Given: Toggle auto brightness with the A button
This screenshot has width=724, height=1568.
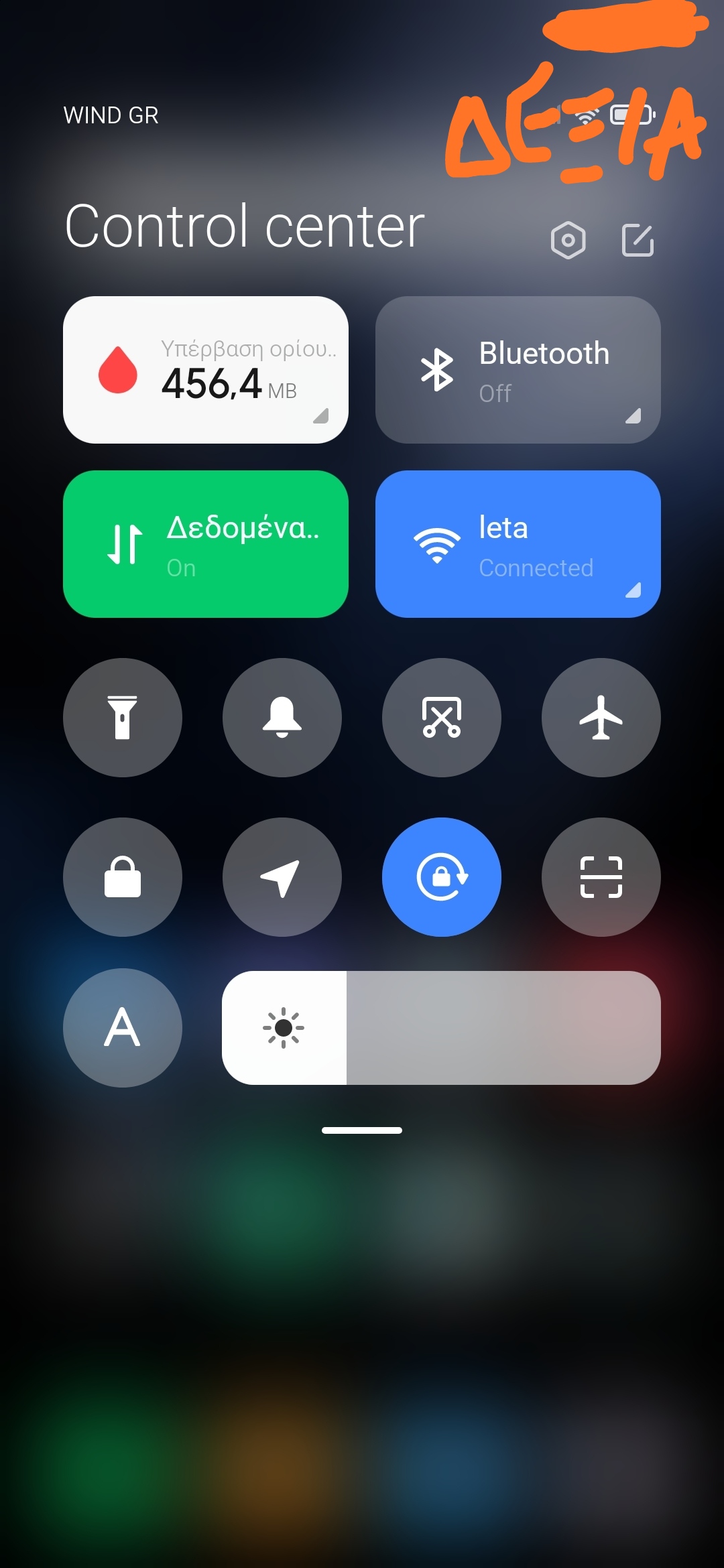Looking at the screenshot, I should pyautogui.click(x=123, y=1028).
